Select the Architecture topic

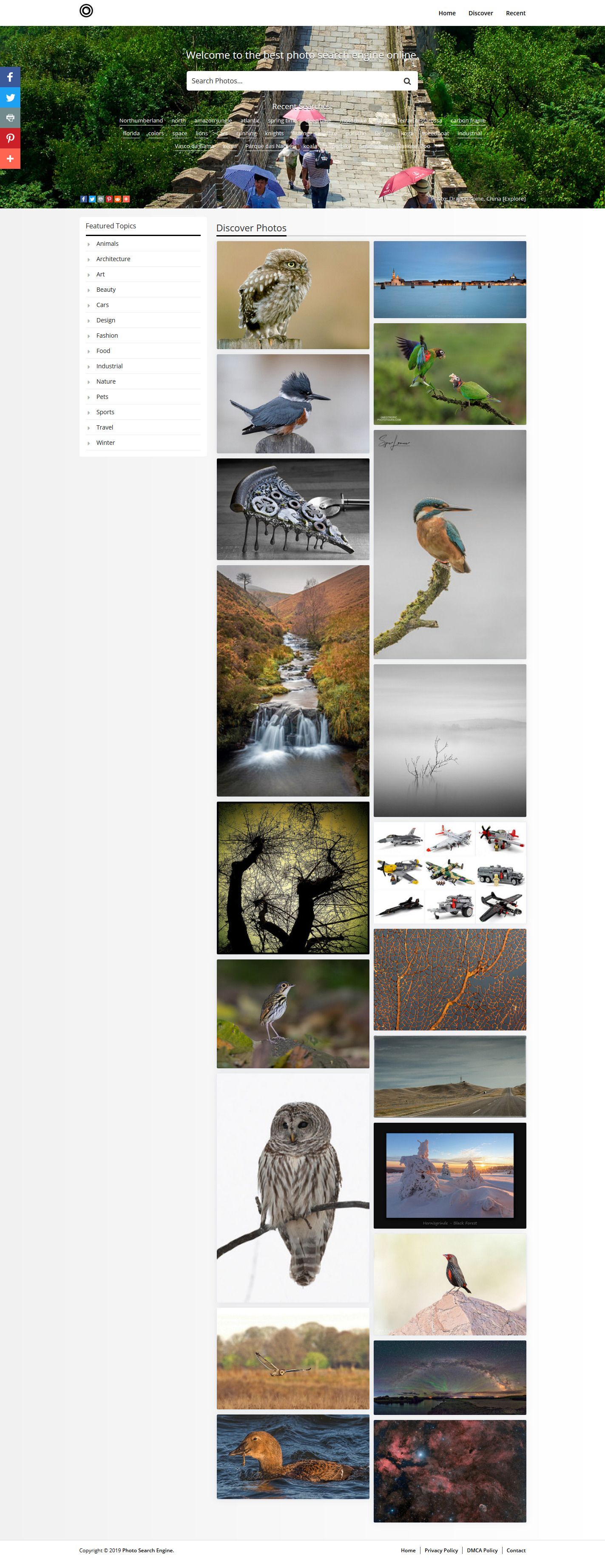(113, 259)
